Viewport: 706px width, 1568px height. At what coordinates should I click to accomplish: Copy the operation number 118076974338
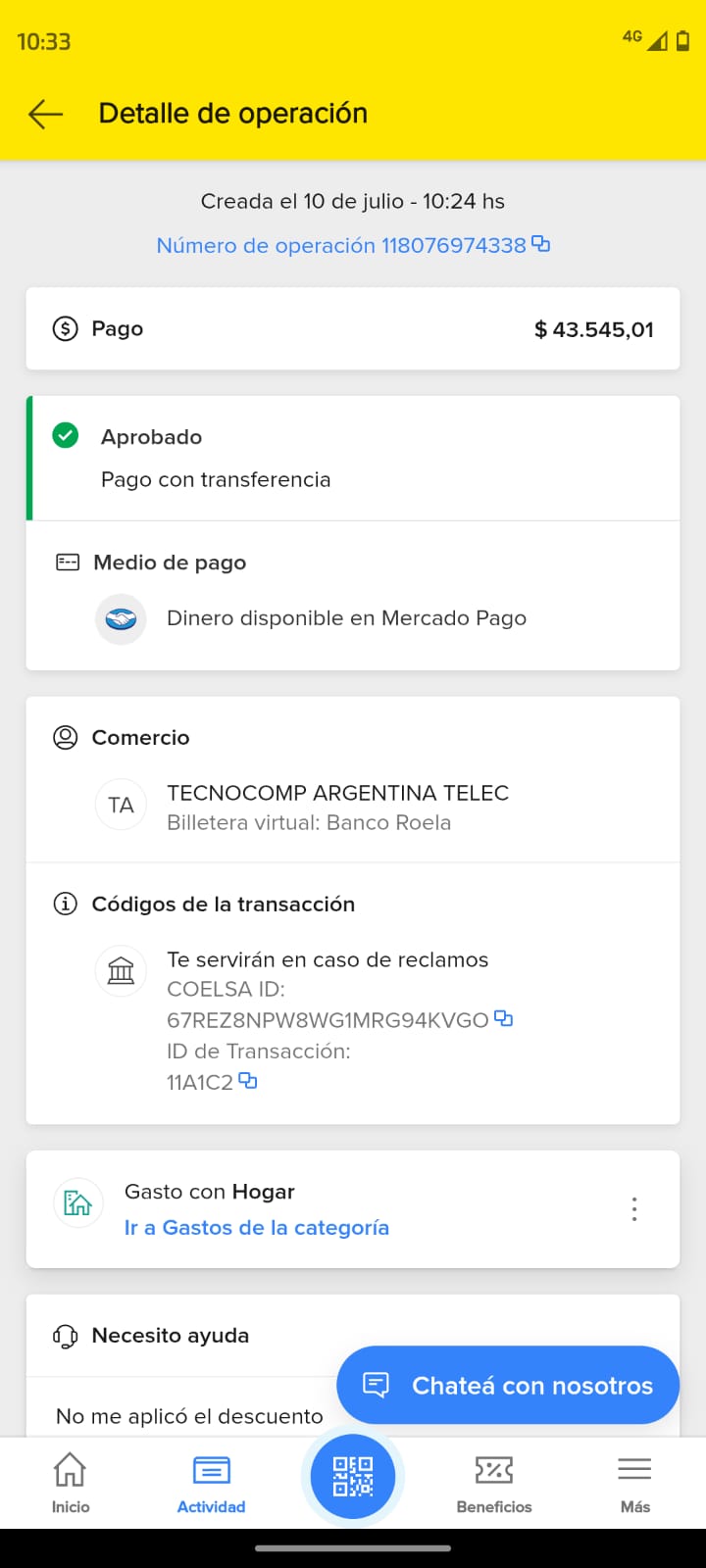tap(540, 244)
